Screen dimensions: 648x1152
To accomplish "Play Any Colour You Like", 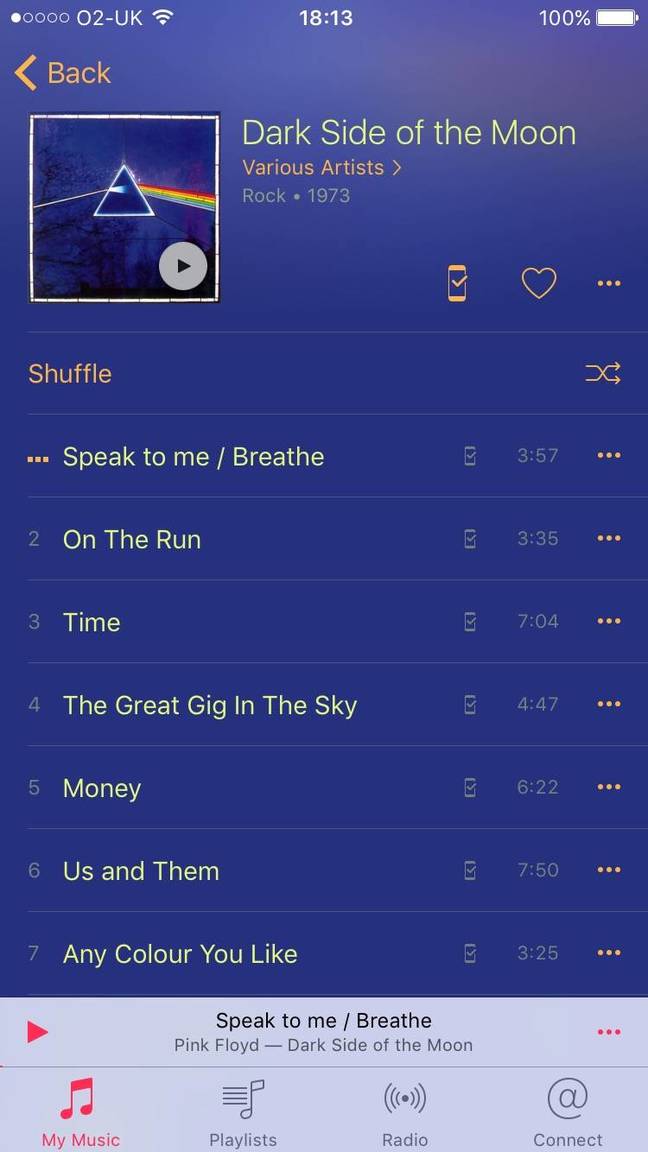I will click(324, 953).
